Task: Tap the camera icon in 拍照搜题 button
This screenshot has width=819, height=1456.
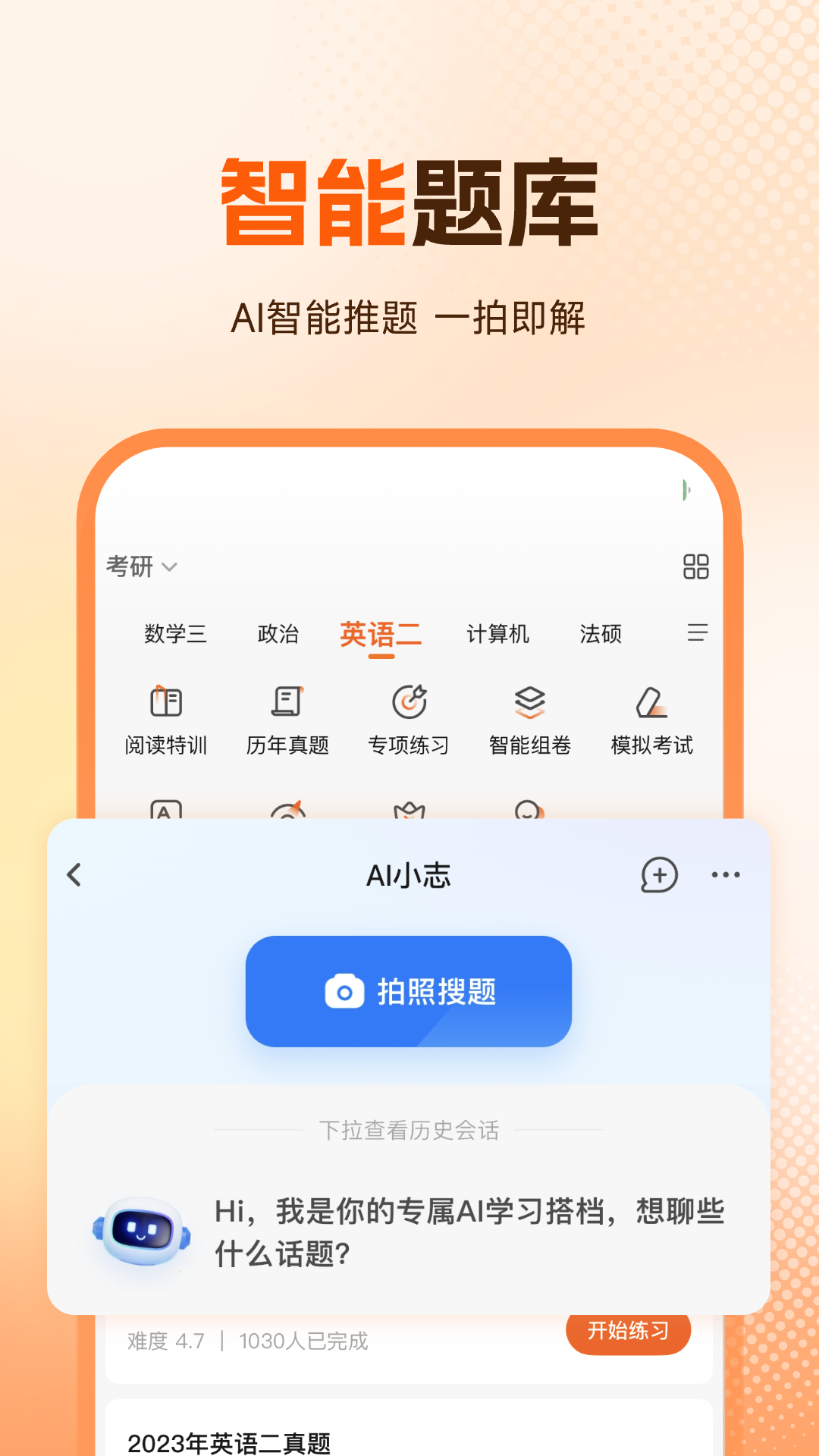Action: click(x=345, y=991)
